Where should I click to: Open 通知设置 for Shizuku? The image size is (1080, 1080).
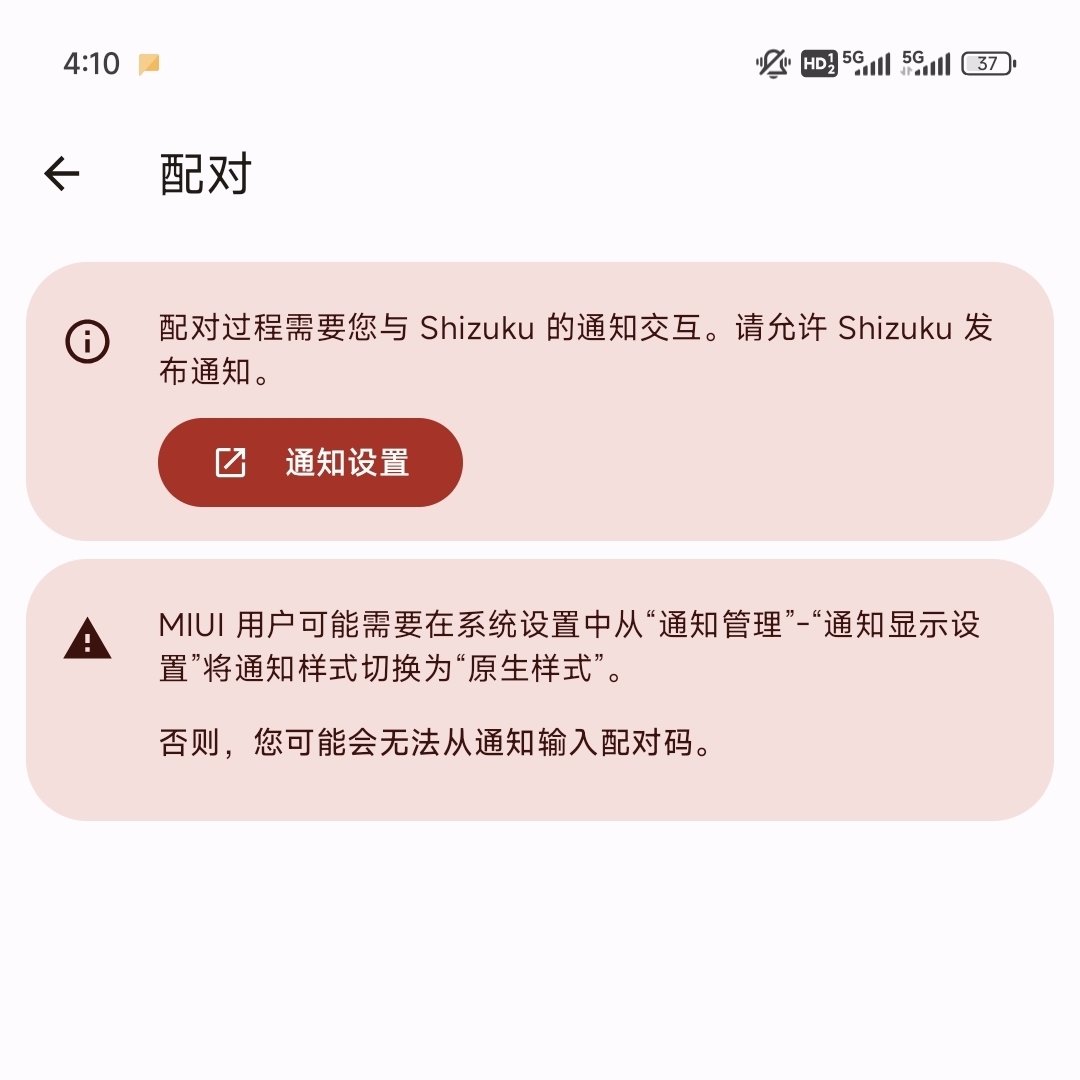(x=310, y=462)
